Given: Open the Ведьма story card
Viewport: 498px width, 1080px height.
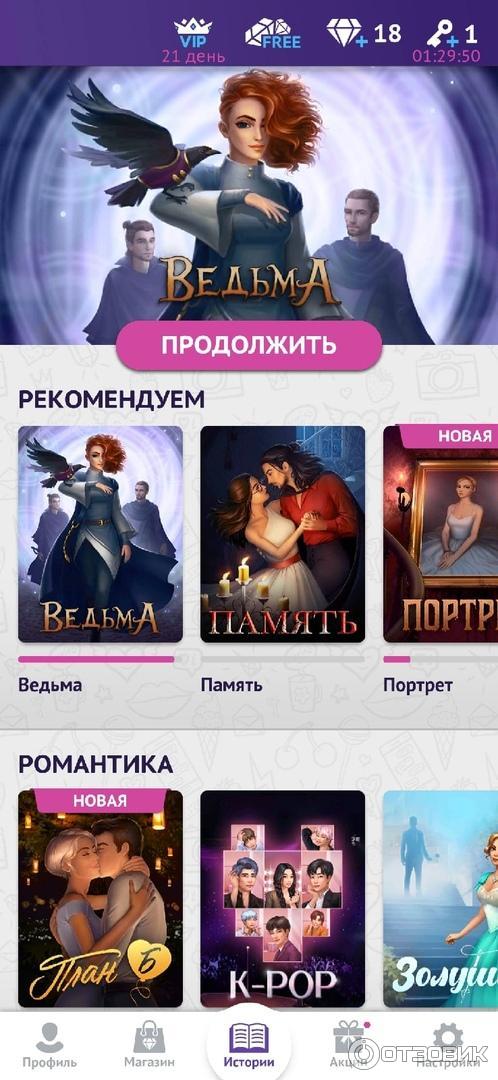Looking at the screenshot, I should click(101, 534).
